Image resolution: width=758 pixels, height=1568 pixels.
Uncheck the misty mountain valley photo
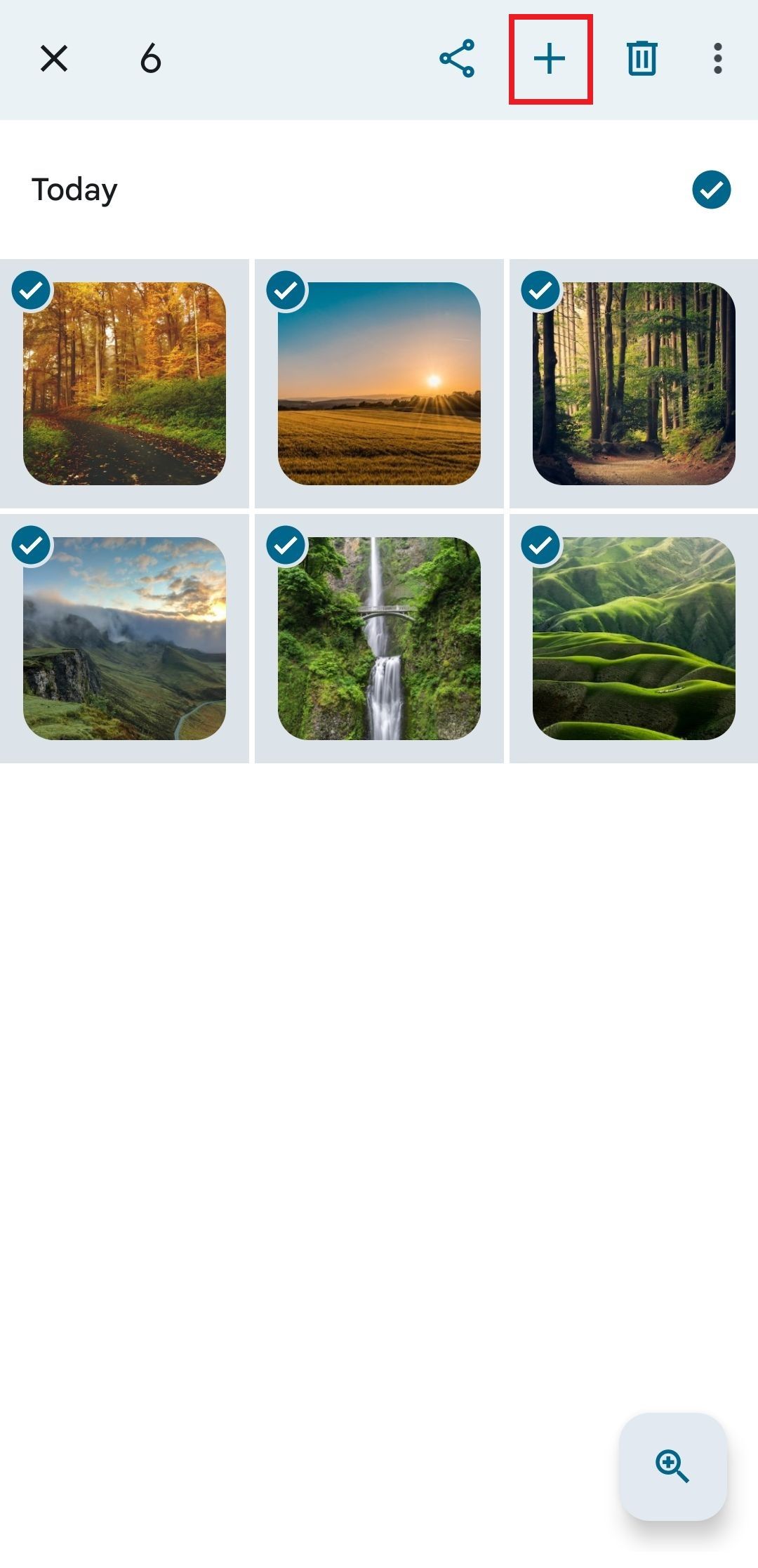tap(31, 546)
